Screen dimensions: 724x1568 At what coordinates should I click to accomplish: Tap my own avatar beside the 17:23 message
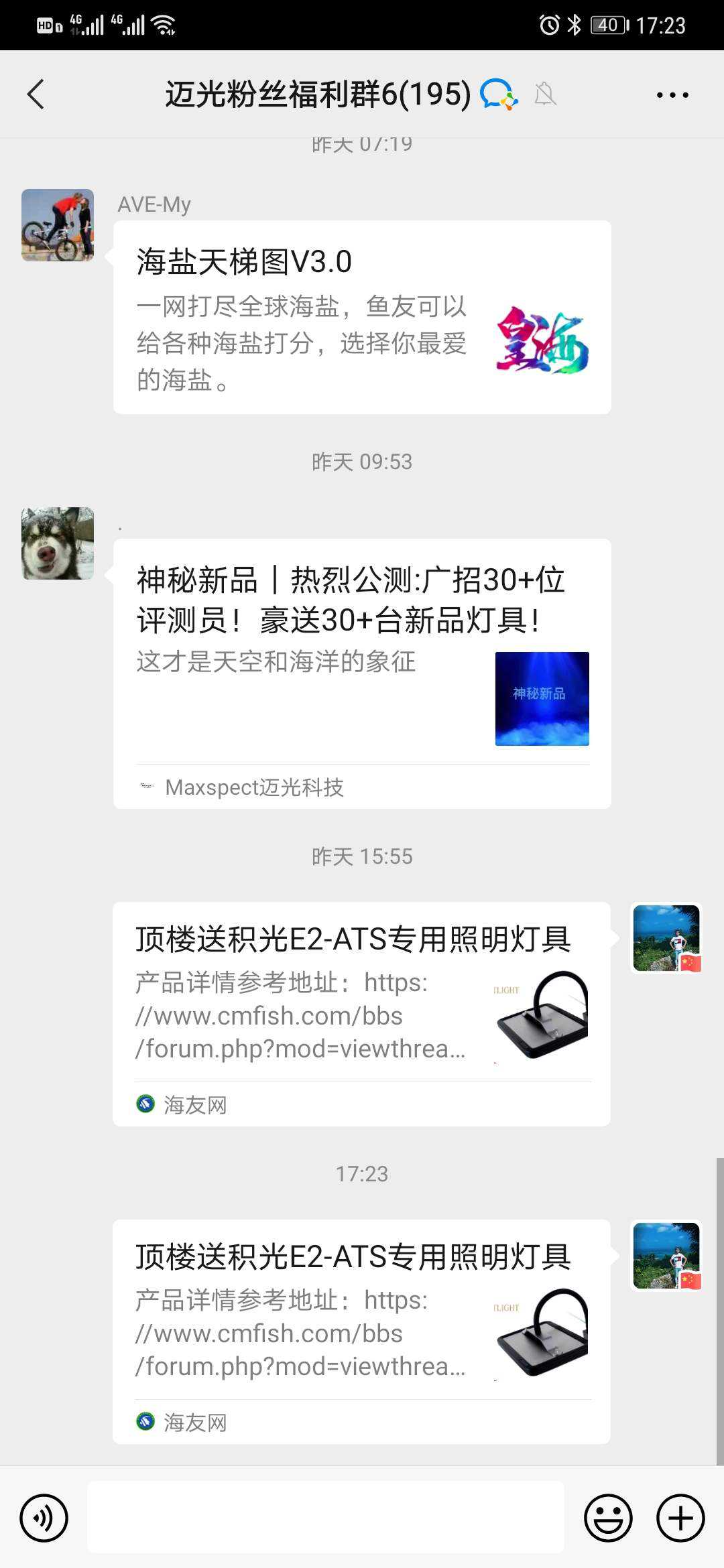click(666, 1256)
